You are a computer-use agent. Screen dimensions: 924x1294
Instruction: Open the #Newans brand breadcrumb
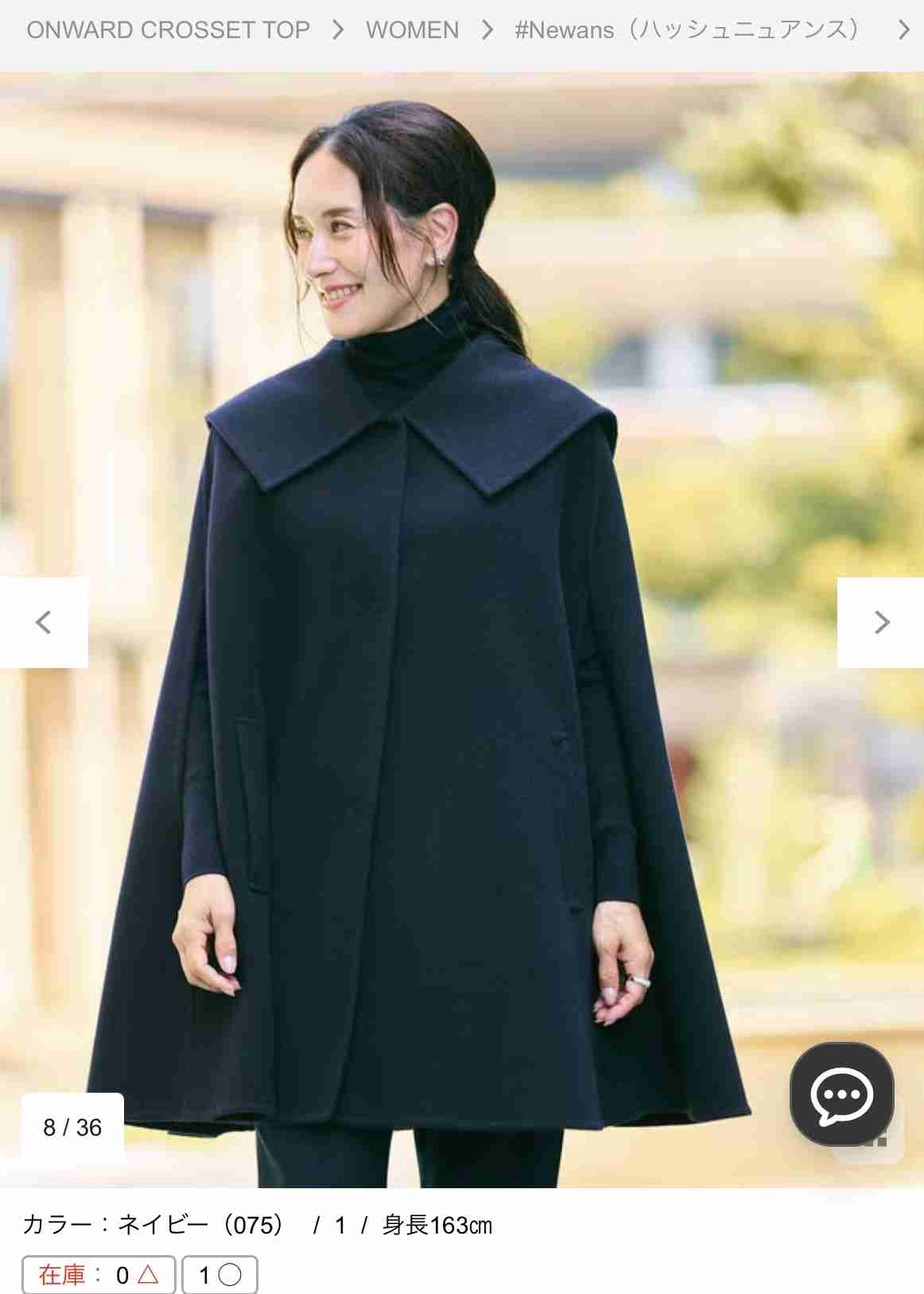[687, 30]
